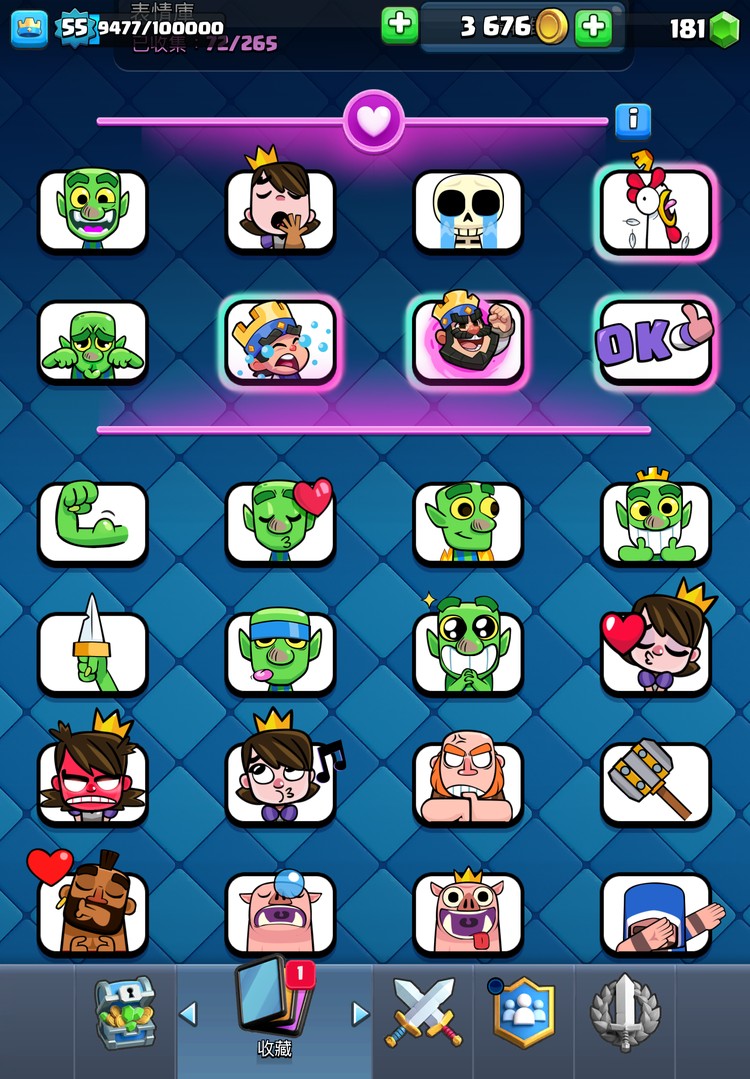Pick the goblin holding a dagger emote

click(x=93, y=652)
